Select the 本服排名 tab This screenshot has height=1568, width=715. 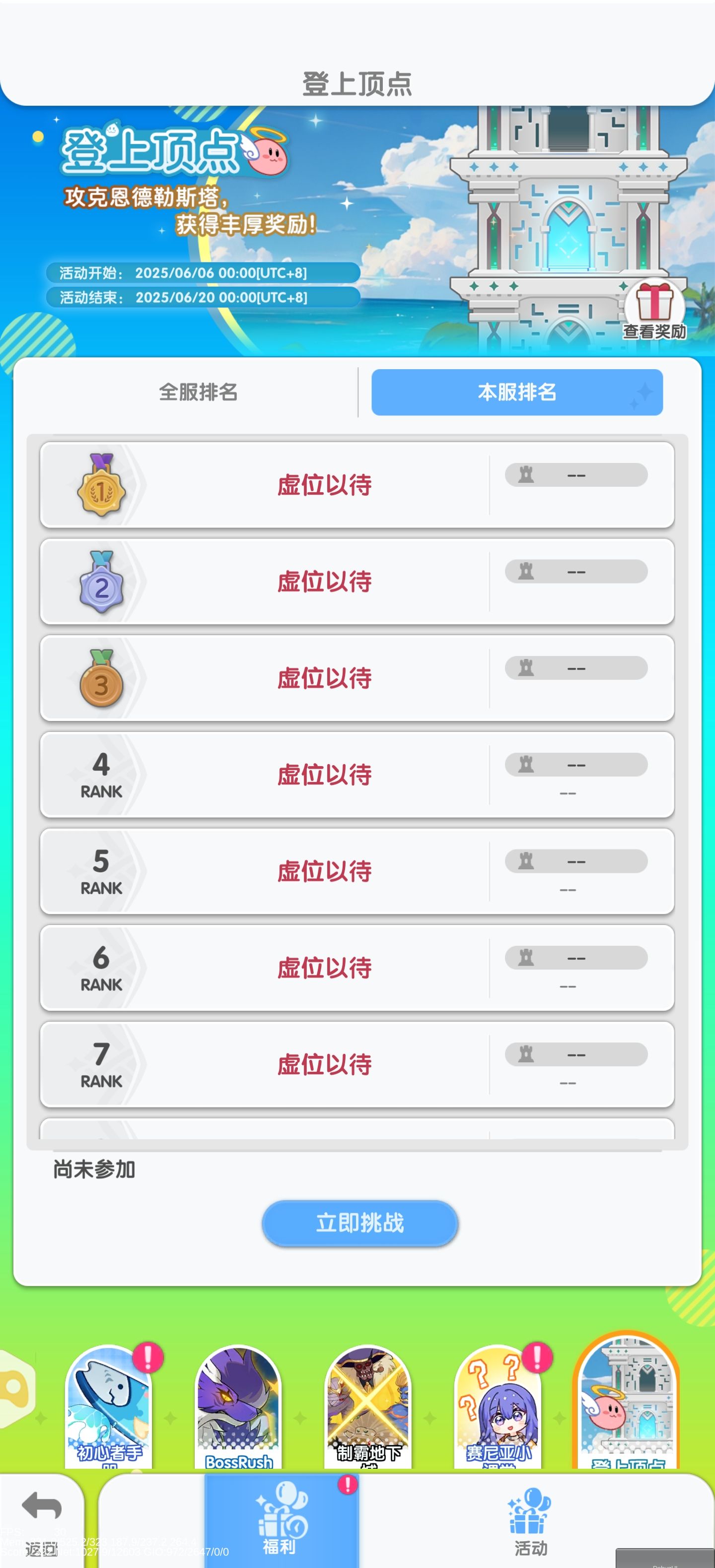click(x=516, y=392)
